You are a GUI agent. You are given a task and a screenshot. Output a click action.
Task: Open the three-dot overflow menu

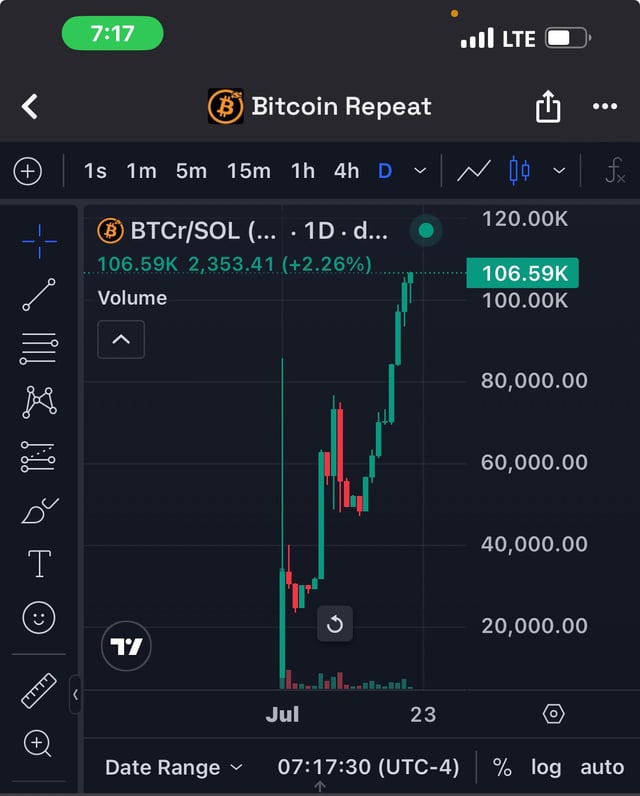tap(605, 106)
